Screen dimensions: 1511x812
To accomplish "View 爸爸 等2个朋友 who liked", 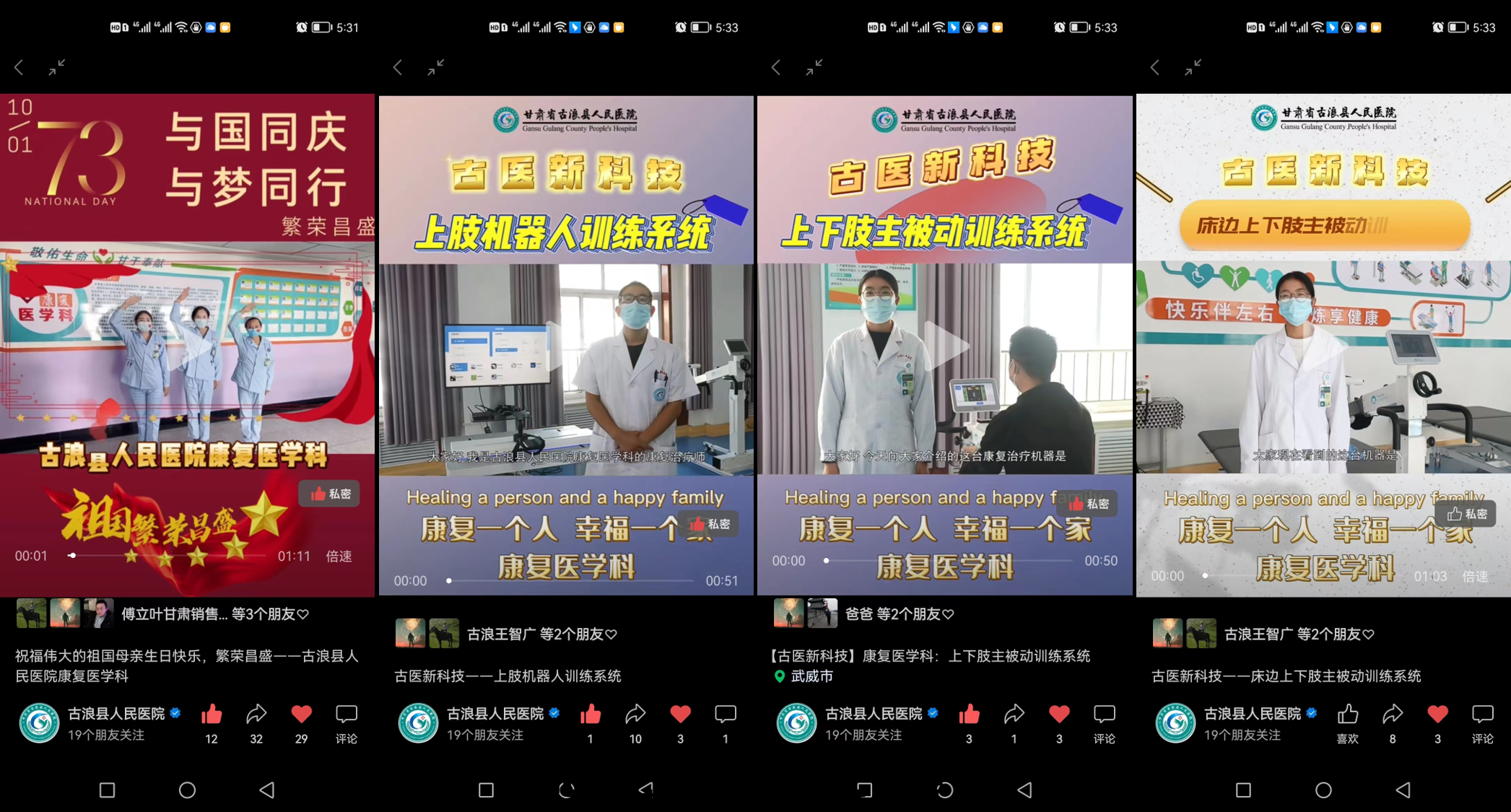I will (899, 614).
